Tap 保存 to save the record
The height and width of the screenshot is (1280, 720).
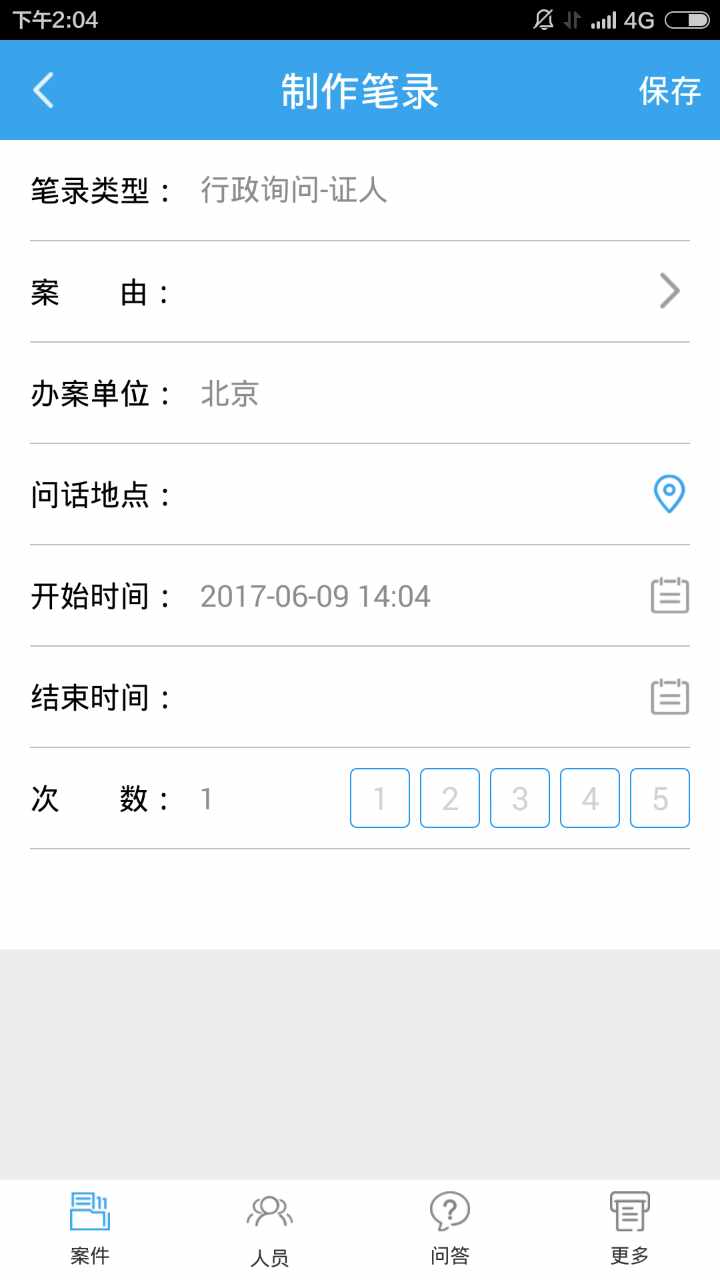pyautogui.click(x=669, y=91)
